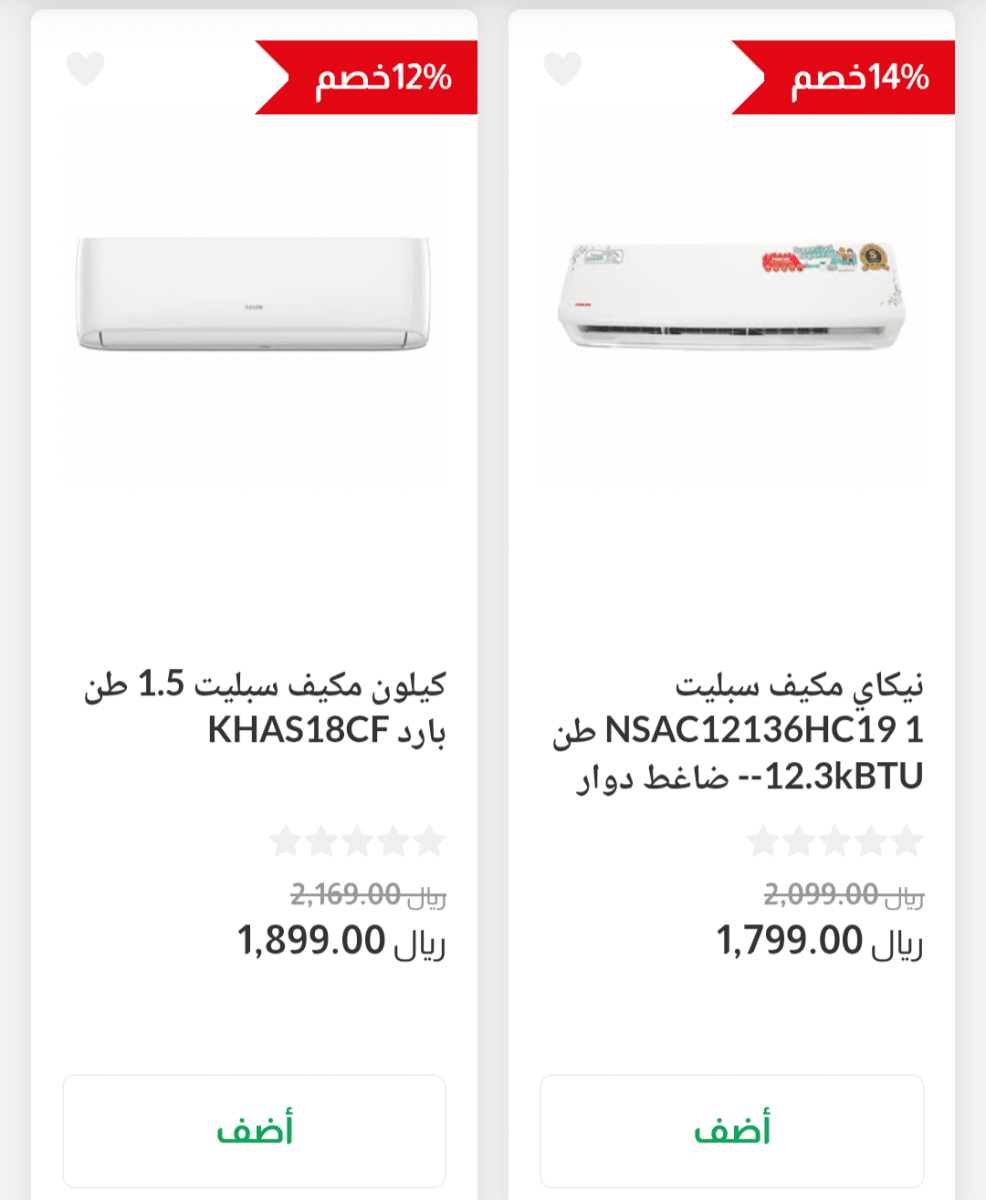Select the fifth star rating for Nikai AC

[x=912, y=842]
